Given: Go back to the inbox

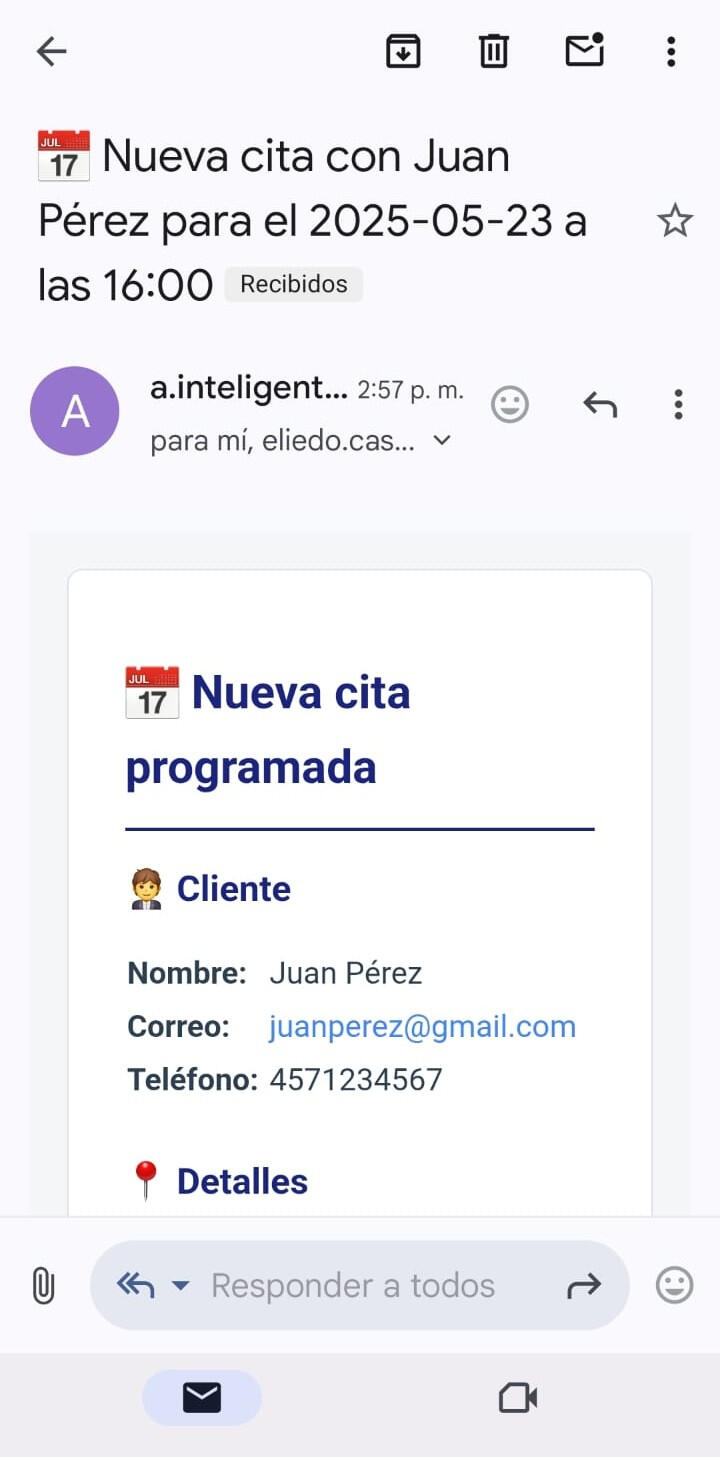Looking at the screenshot, I should [51, 51].
